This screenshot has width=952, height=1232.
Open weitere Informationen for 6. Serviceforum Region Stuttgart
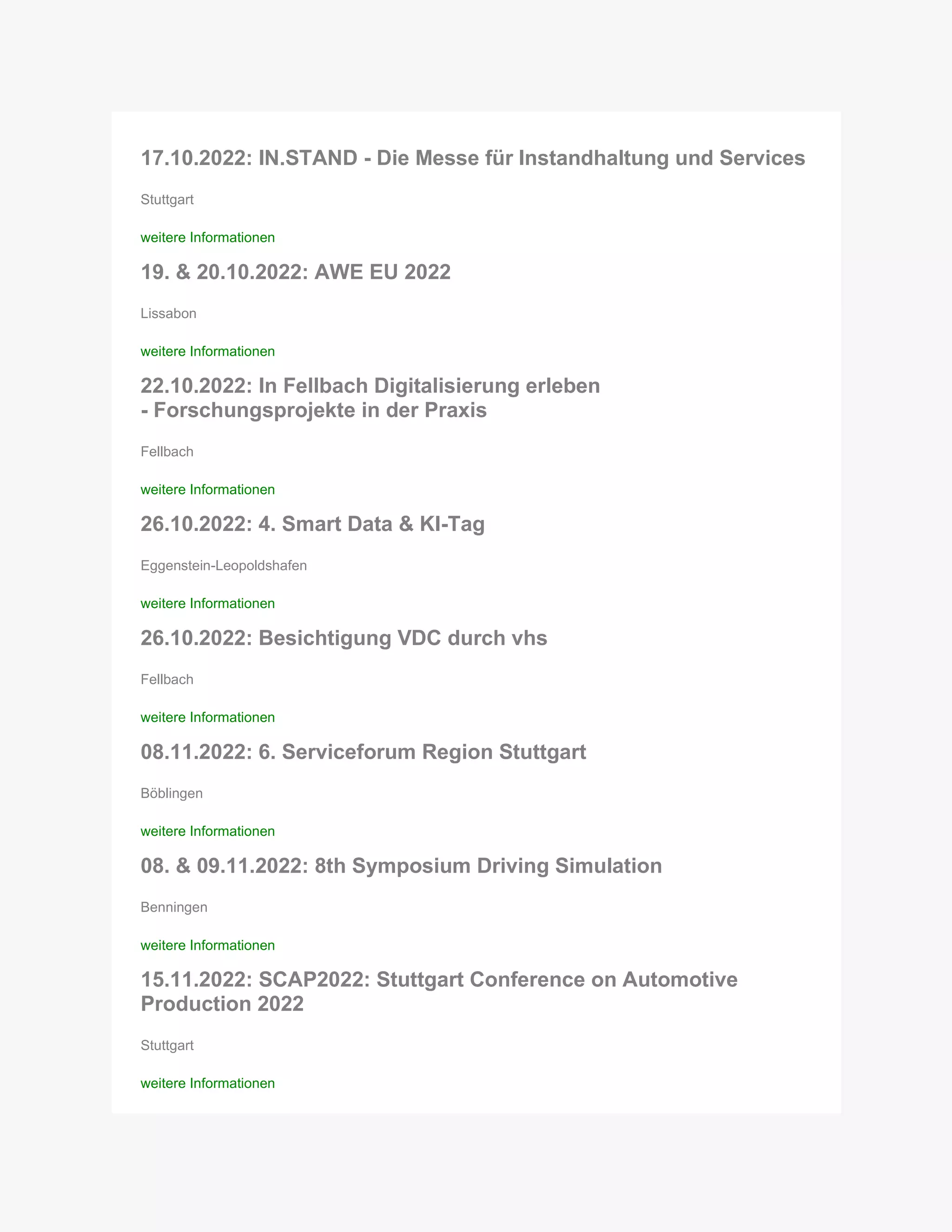(x=207, y=832)
